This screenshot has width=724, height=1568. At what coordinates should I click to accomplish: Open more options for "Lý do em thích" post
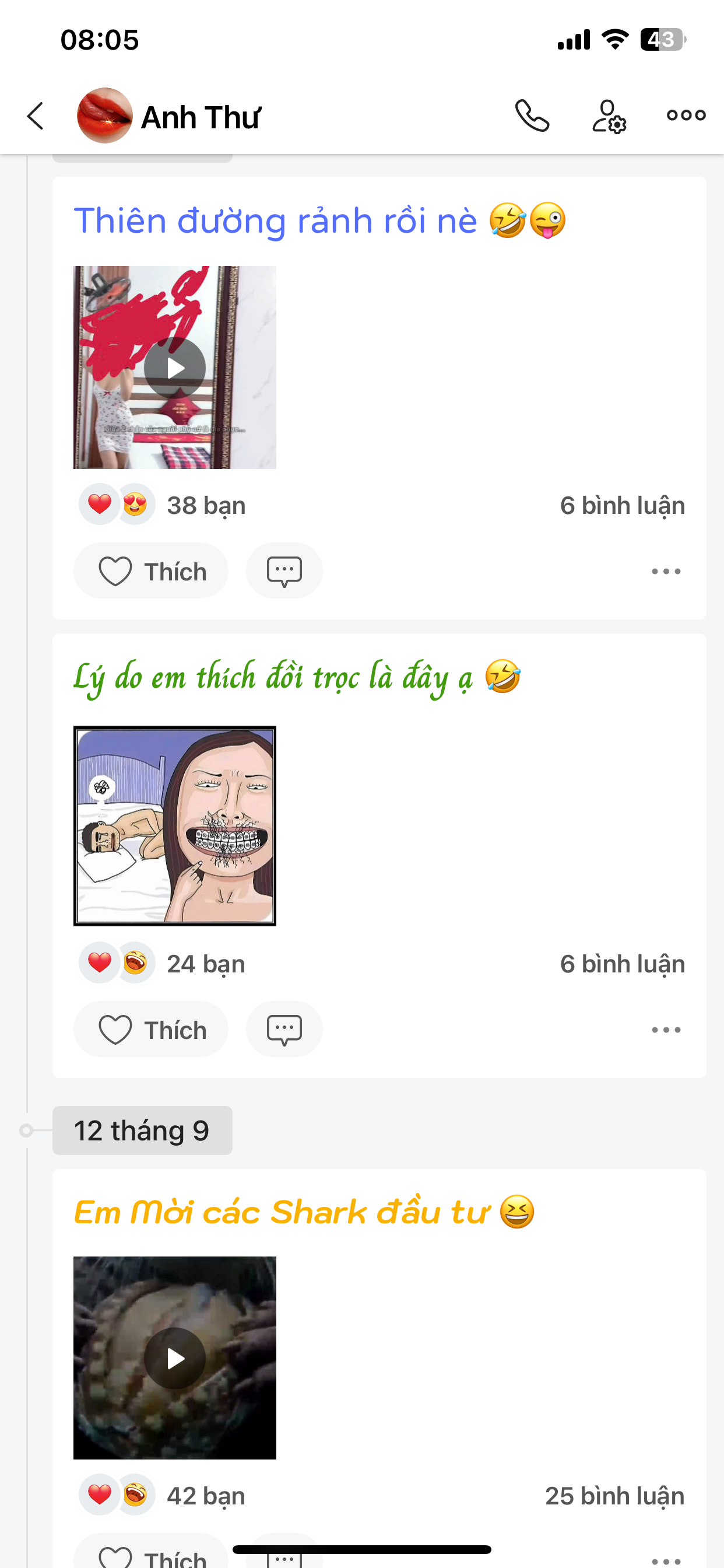click(x=666, y=1030)
